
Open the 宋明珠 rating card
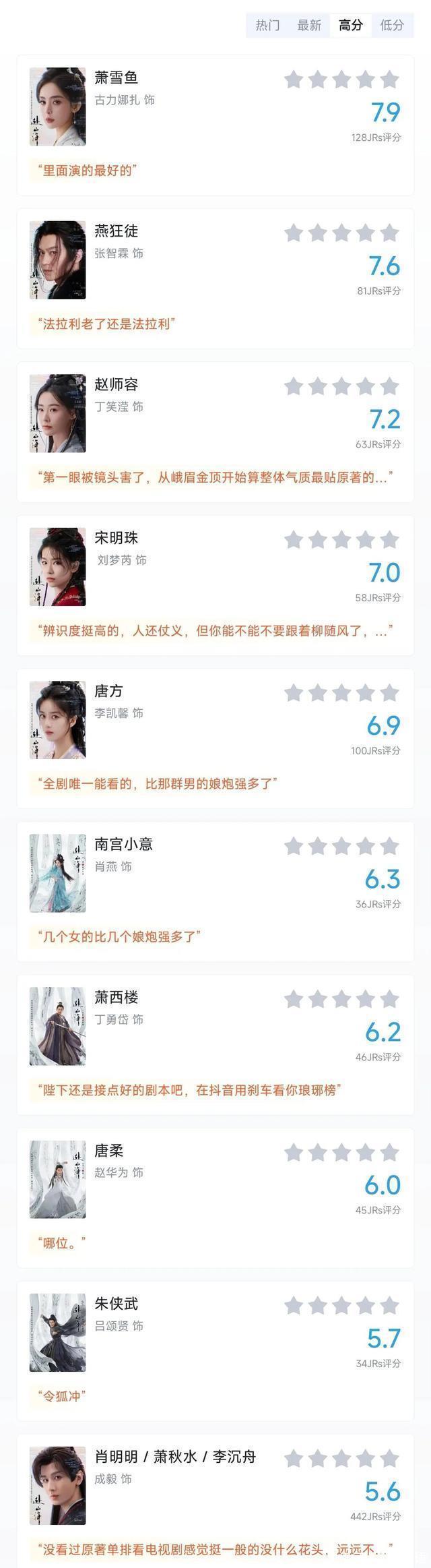[215, 585]
